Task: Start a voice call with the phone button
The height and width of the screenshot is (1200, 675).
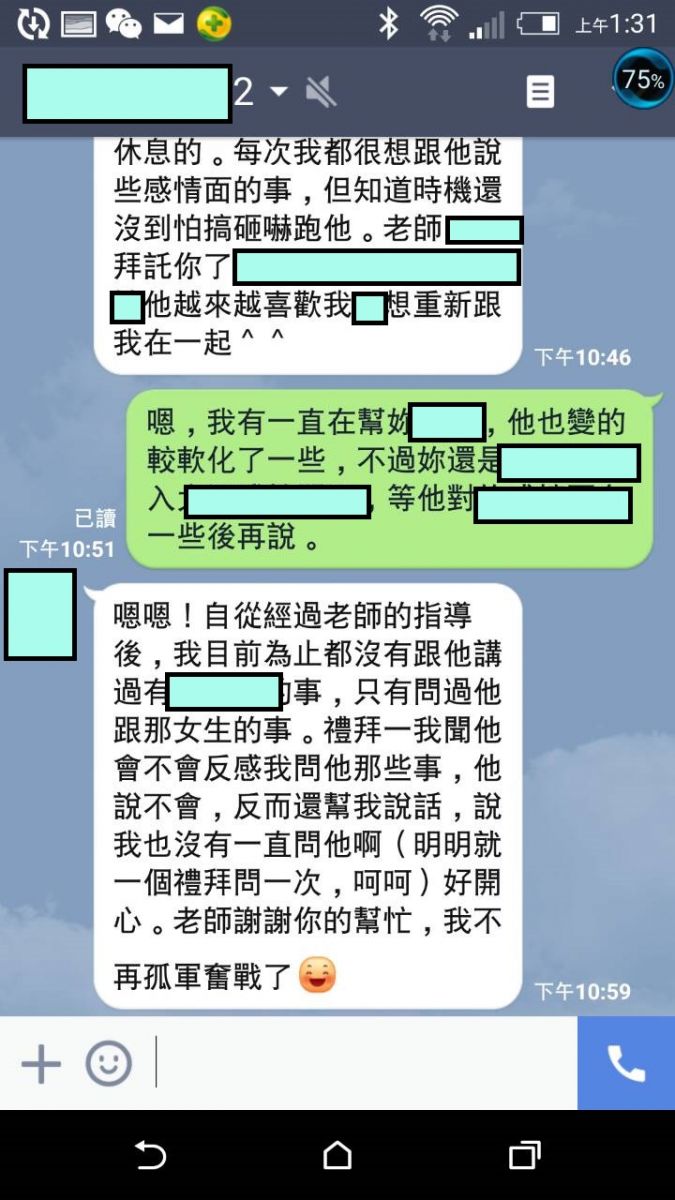Action: click(x=626, y=1064)
